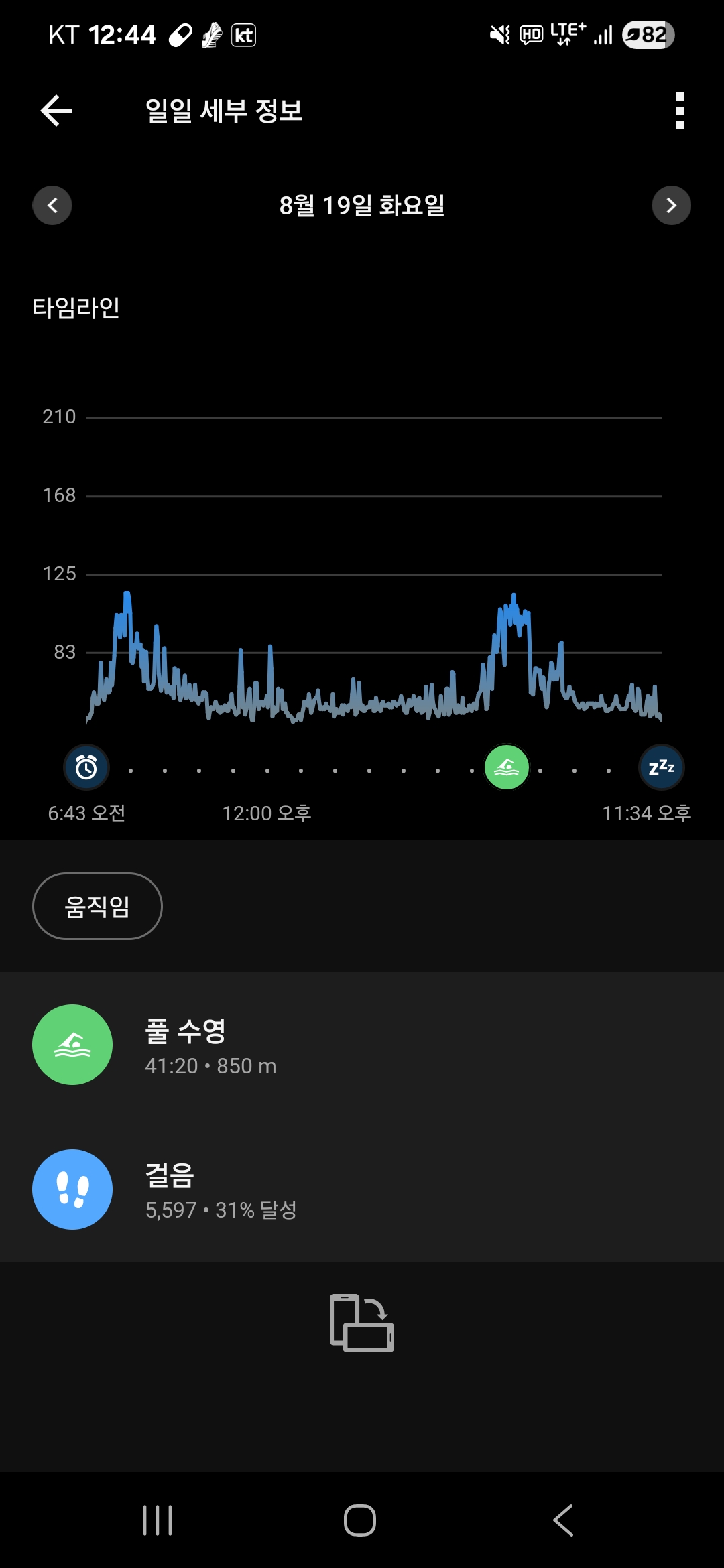The height and width of the screenshot is (1568, 724).
Task: Go back using the top arrow
Action: tap(56, 111)
